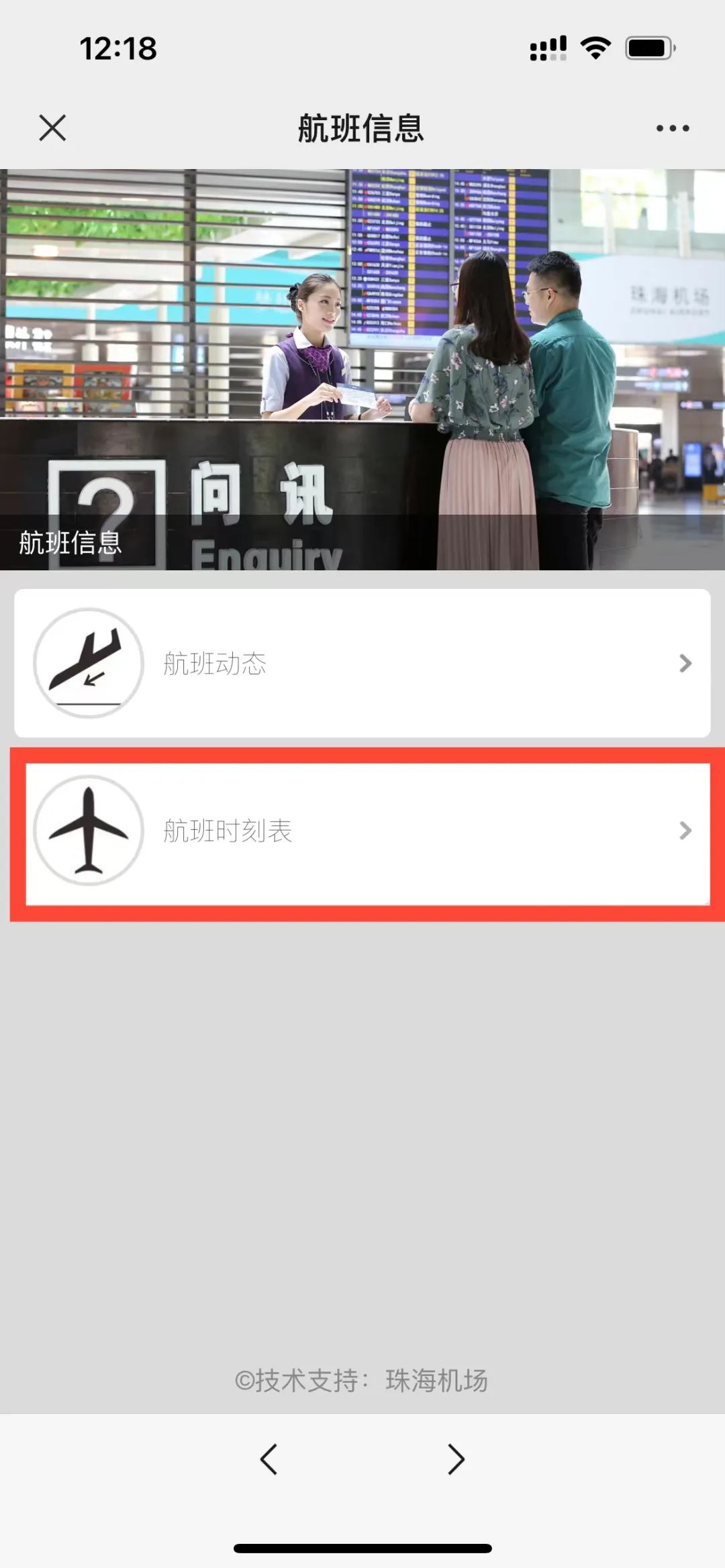Open 航班时刻表 flight timetable
This screenshot has height=1568, width=725.
coord(362,831)
